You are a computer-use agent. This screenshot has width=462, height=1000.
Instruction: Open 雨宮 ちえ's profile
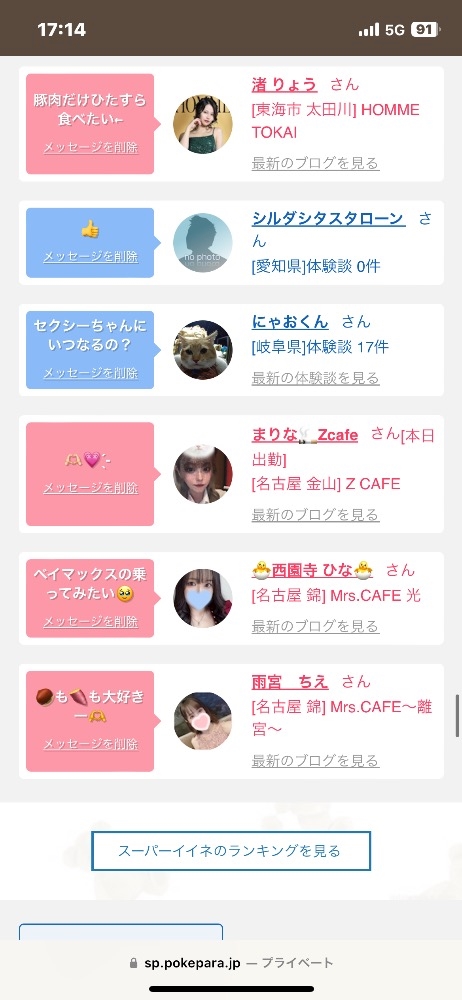[x=290, y=682]
